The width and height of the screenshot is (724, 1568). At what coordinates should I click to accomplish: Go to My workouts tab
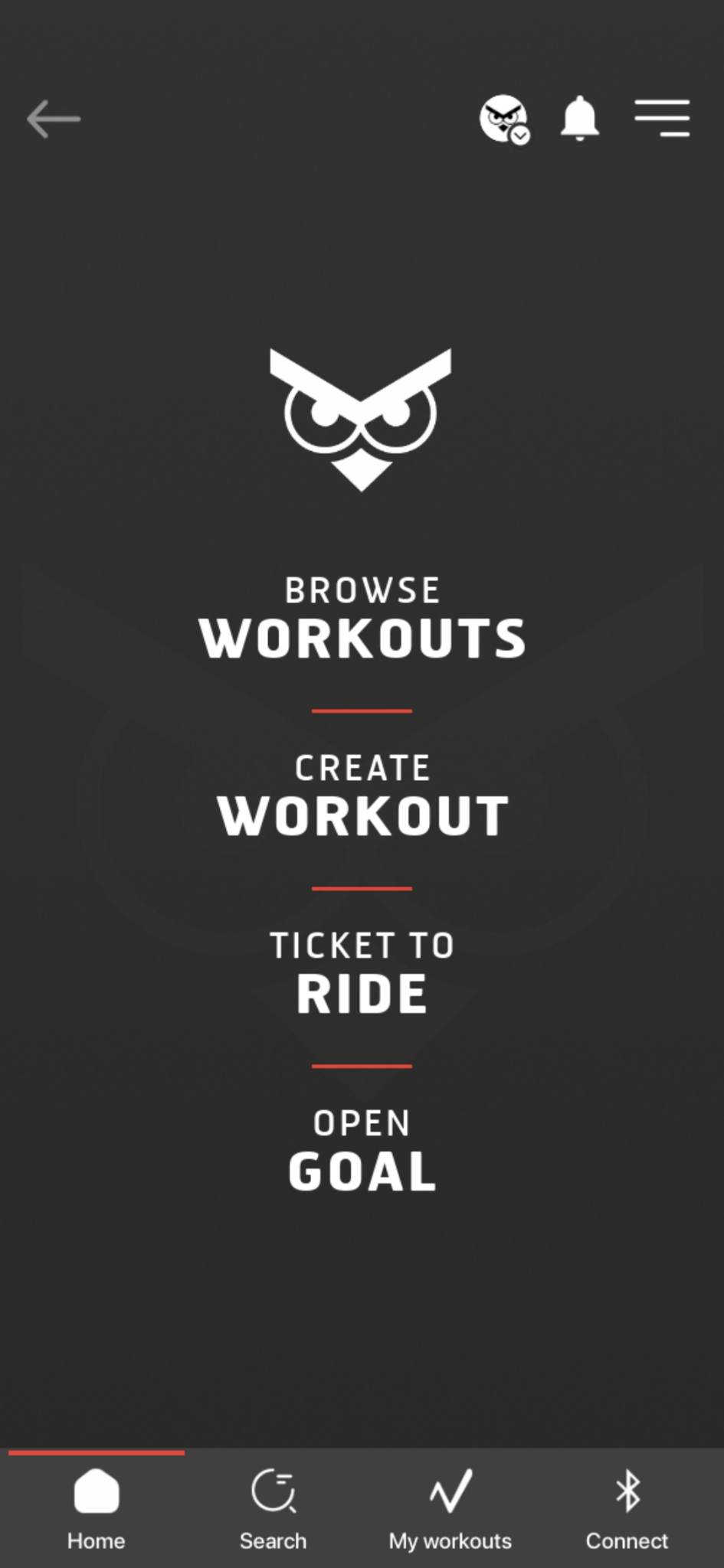(x=450, y=1509)
